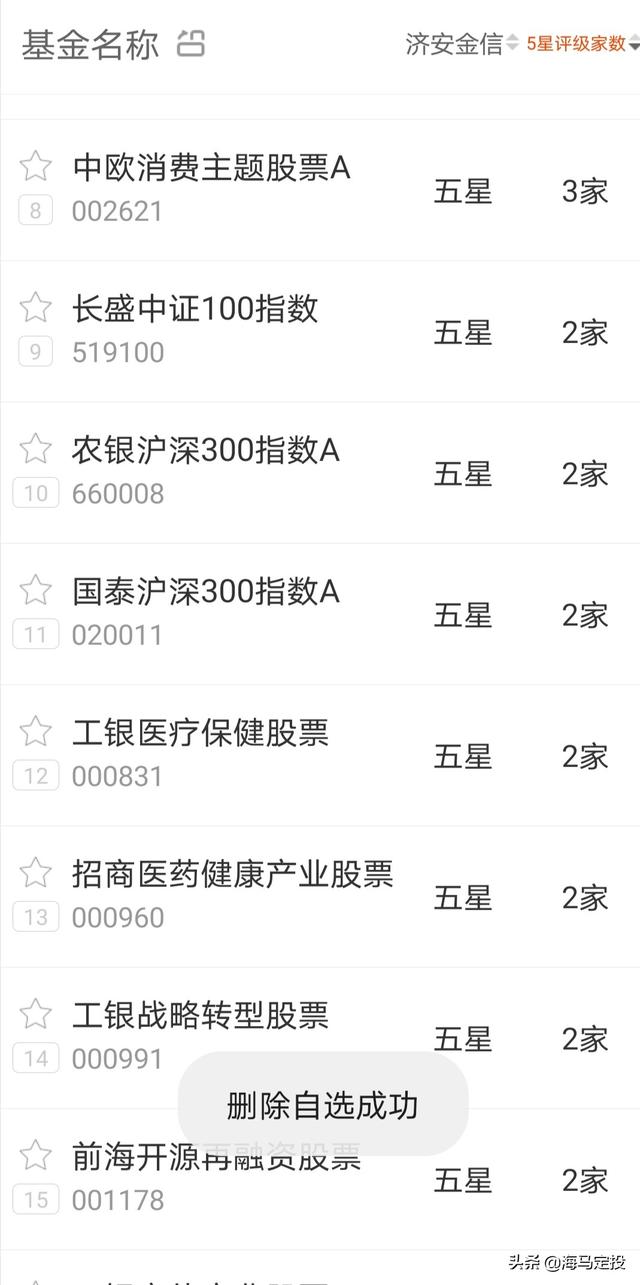Favorite the 工银医疗保健股票 fund

35,731
